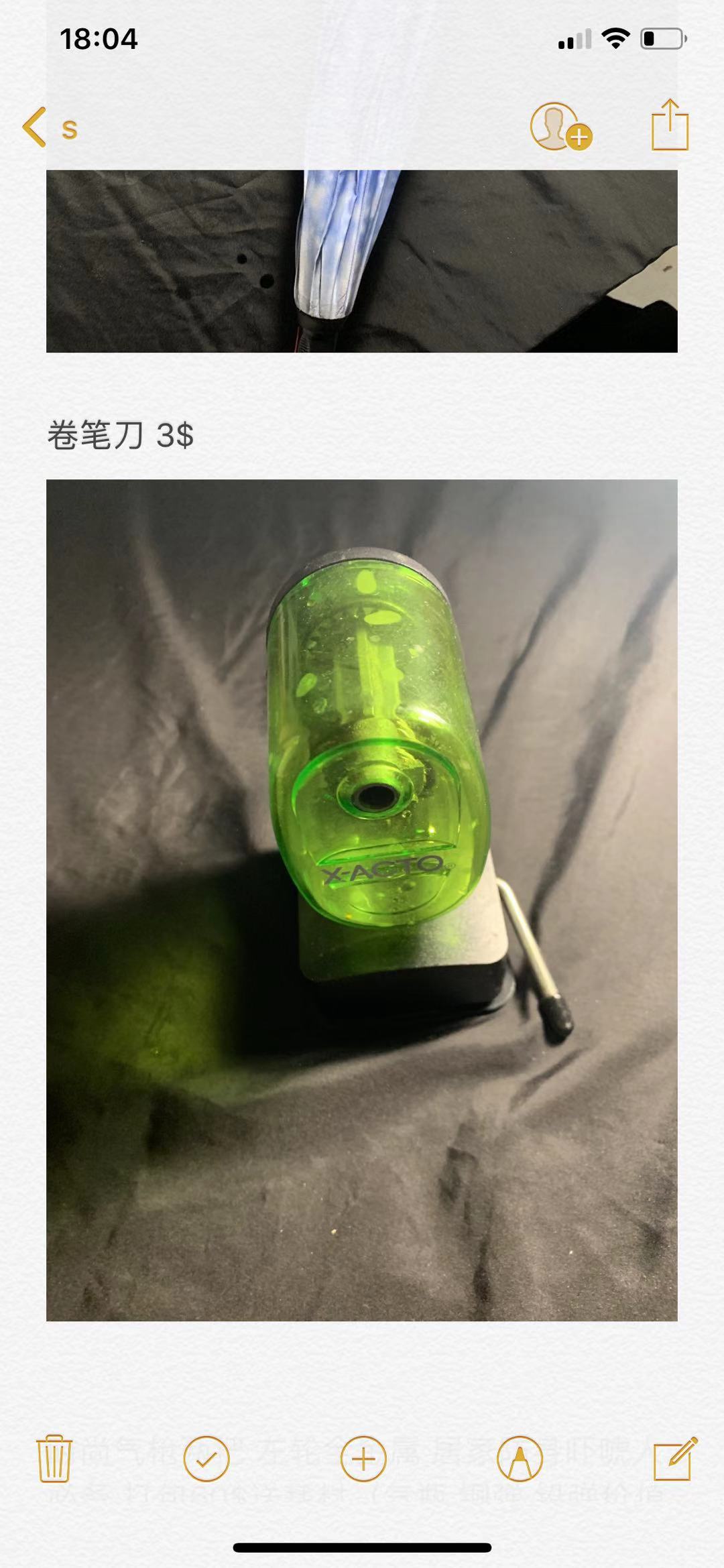Open the markup pen tool

click(520, 1458)
